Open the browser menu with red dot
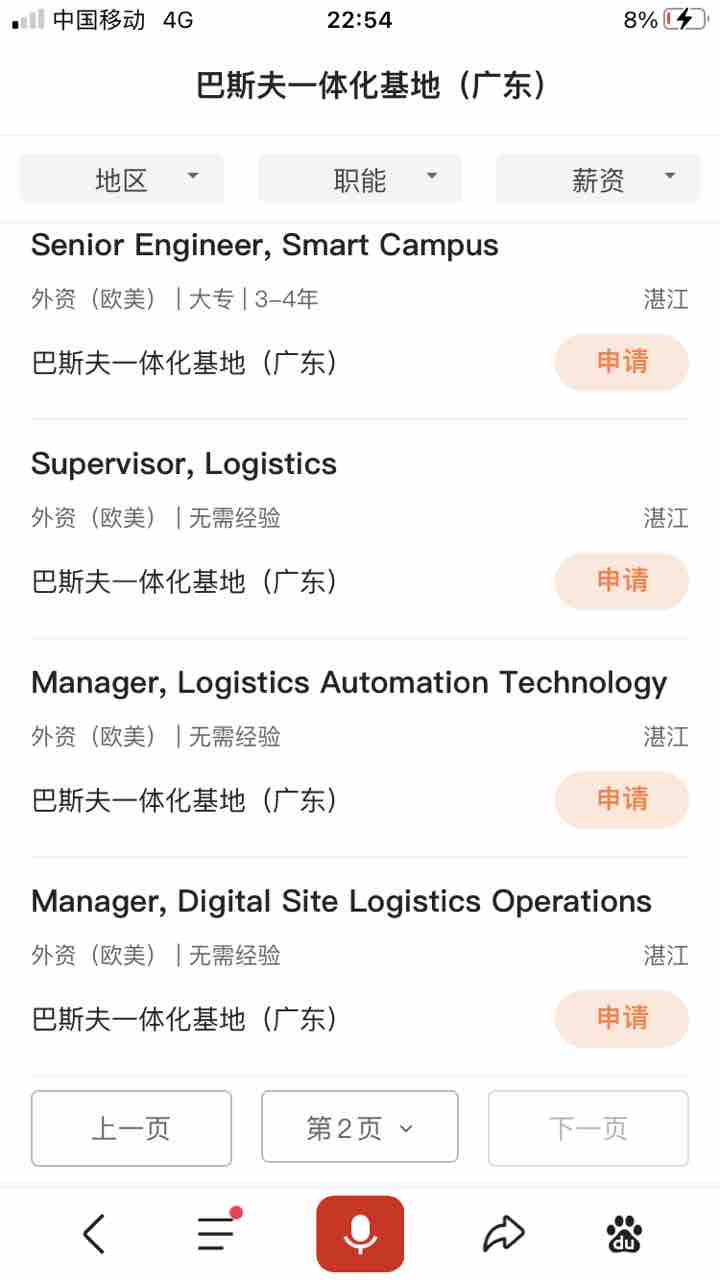This screenshot has height=1280, width=720. click(x=217, y=1232)
